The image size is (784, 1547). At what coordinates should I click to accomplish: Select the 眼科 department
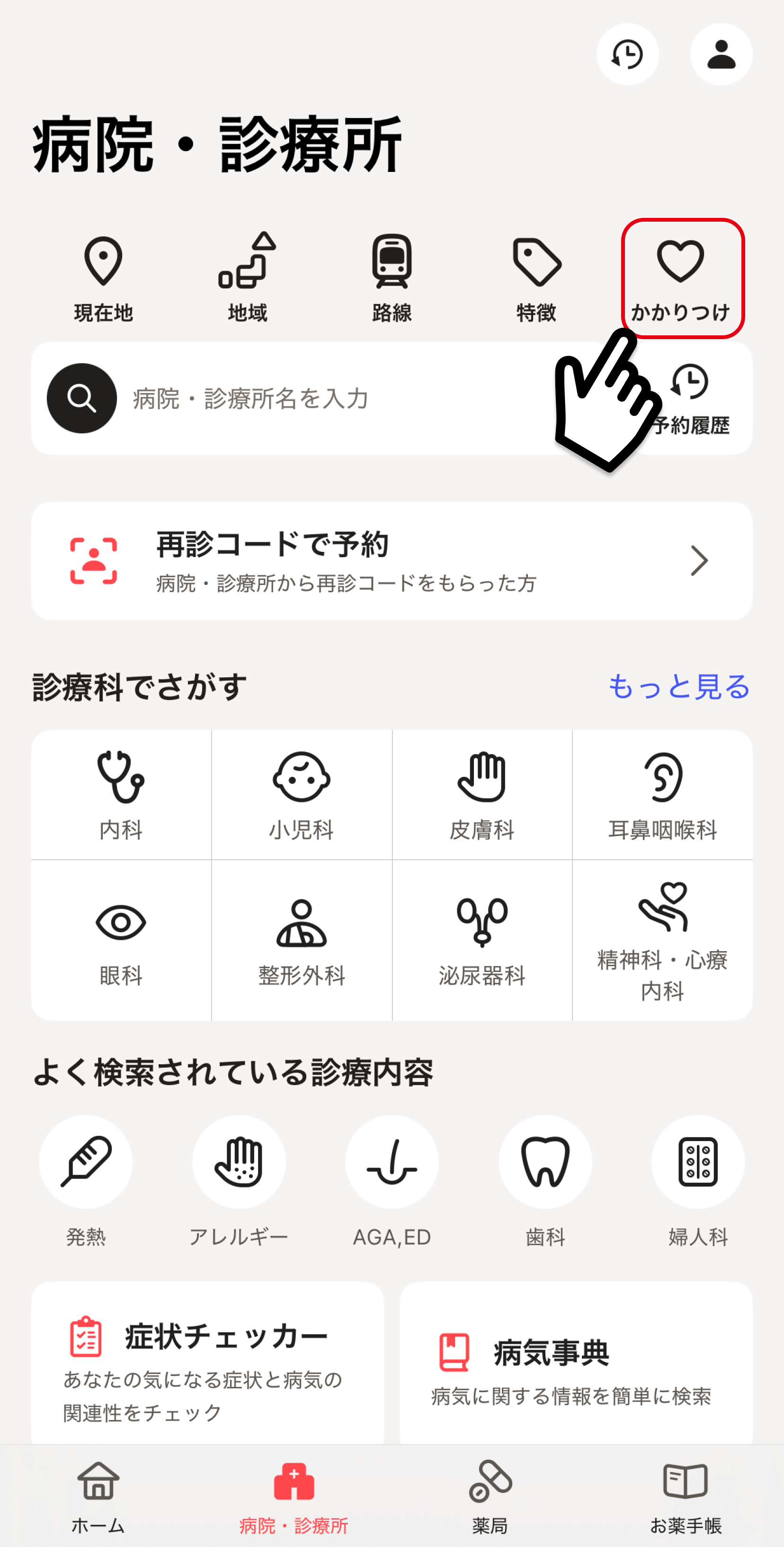point(121,940)
